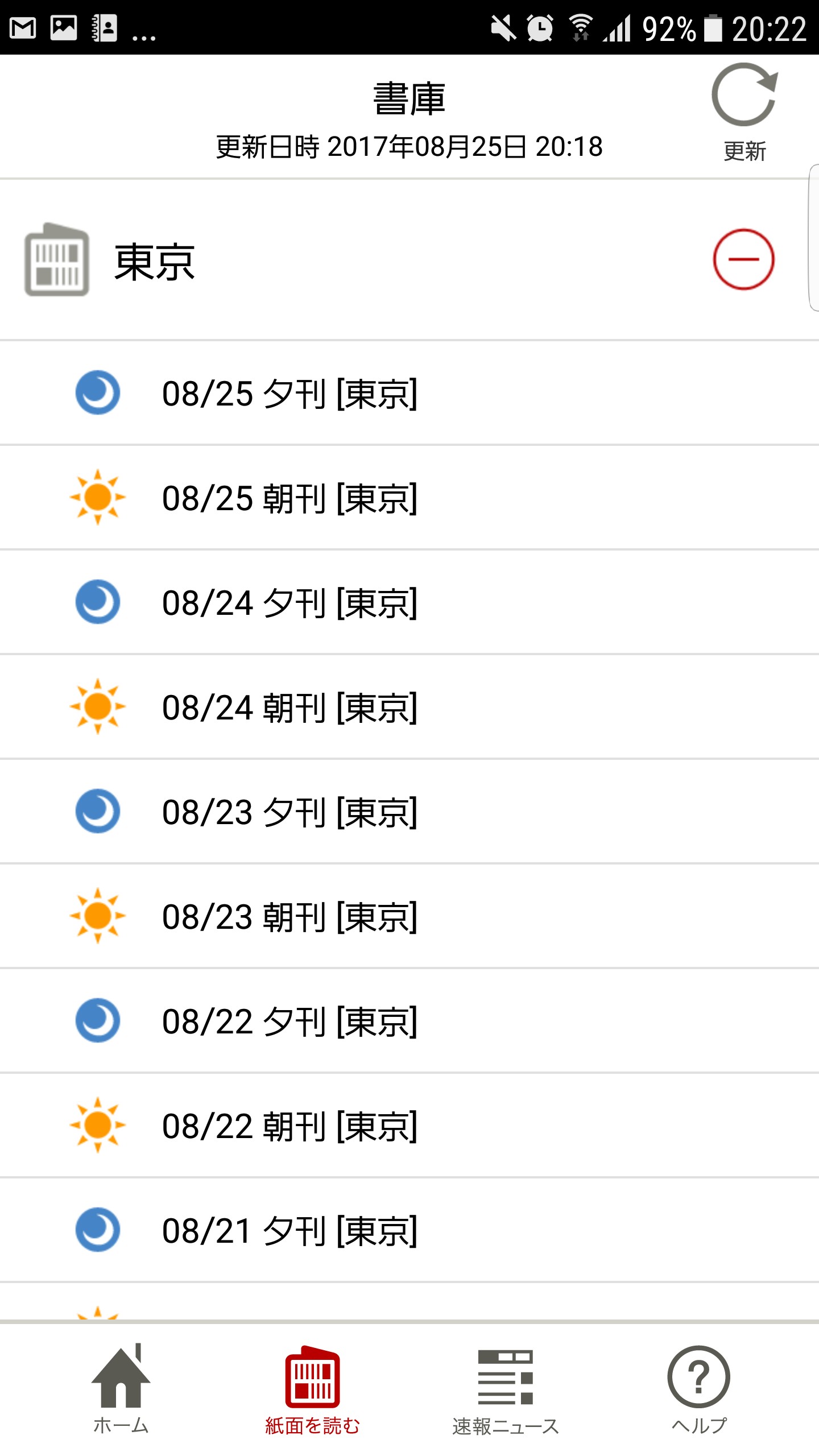819x1456 pixels.
Task: Collapse the 東京 section with the minus icon
Action: [x=743, y=259]
